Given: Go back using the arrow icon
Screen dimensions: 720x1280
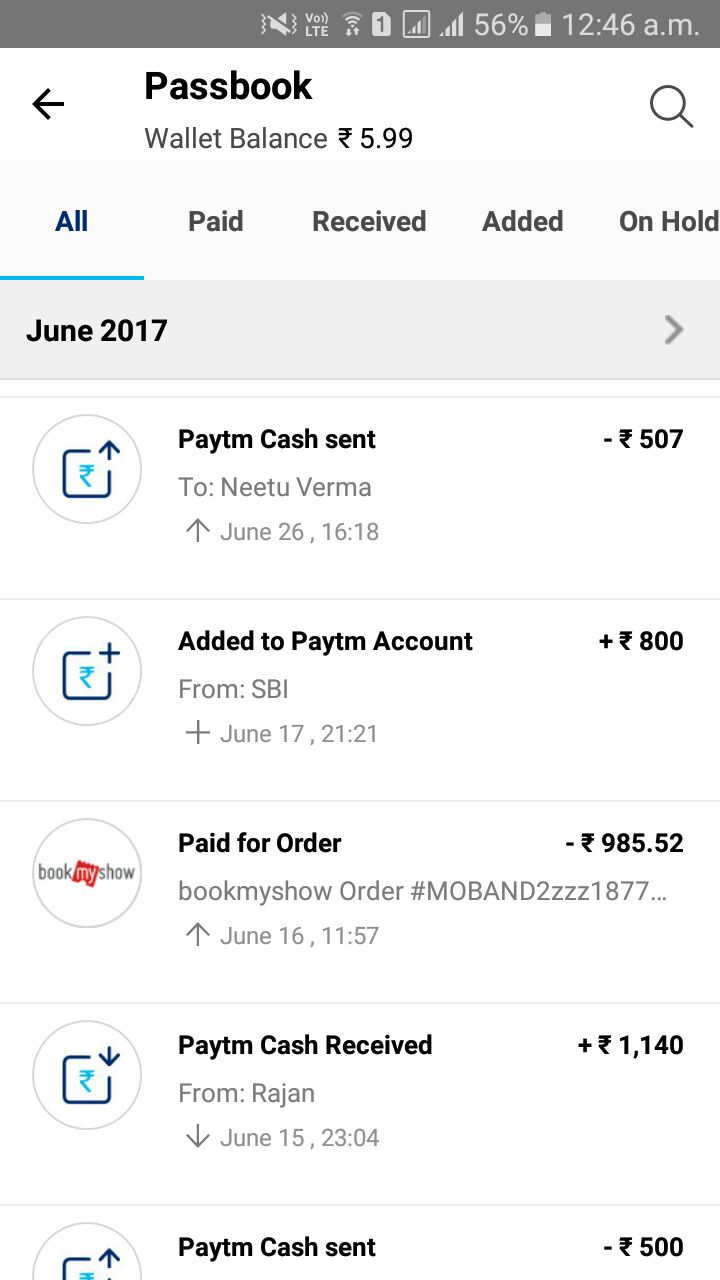Looking at the screenshot, I should (47, 104).
